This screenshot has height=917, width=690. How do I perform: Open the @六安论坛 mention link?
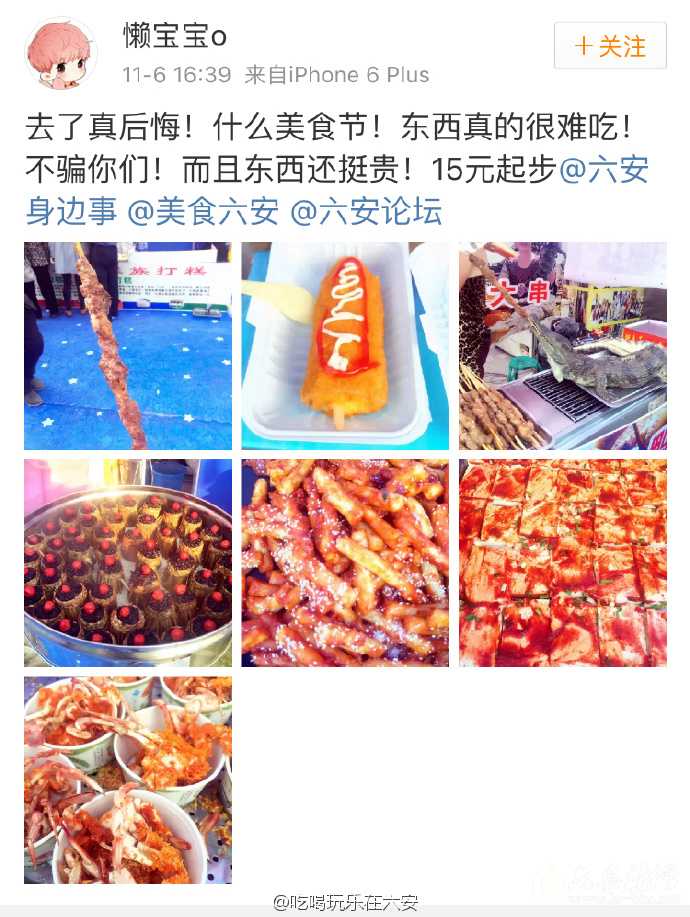pos(366,212)
